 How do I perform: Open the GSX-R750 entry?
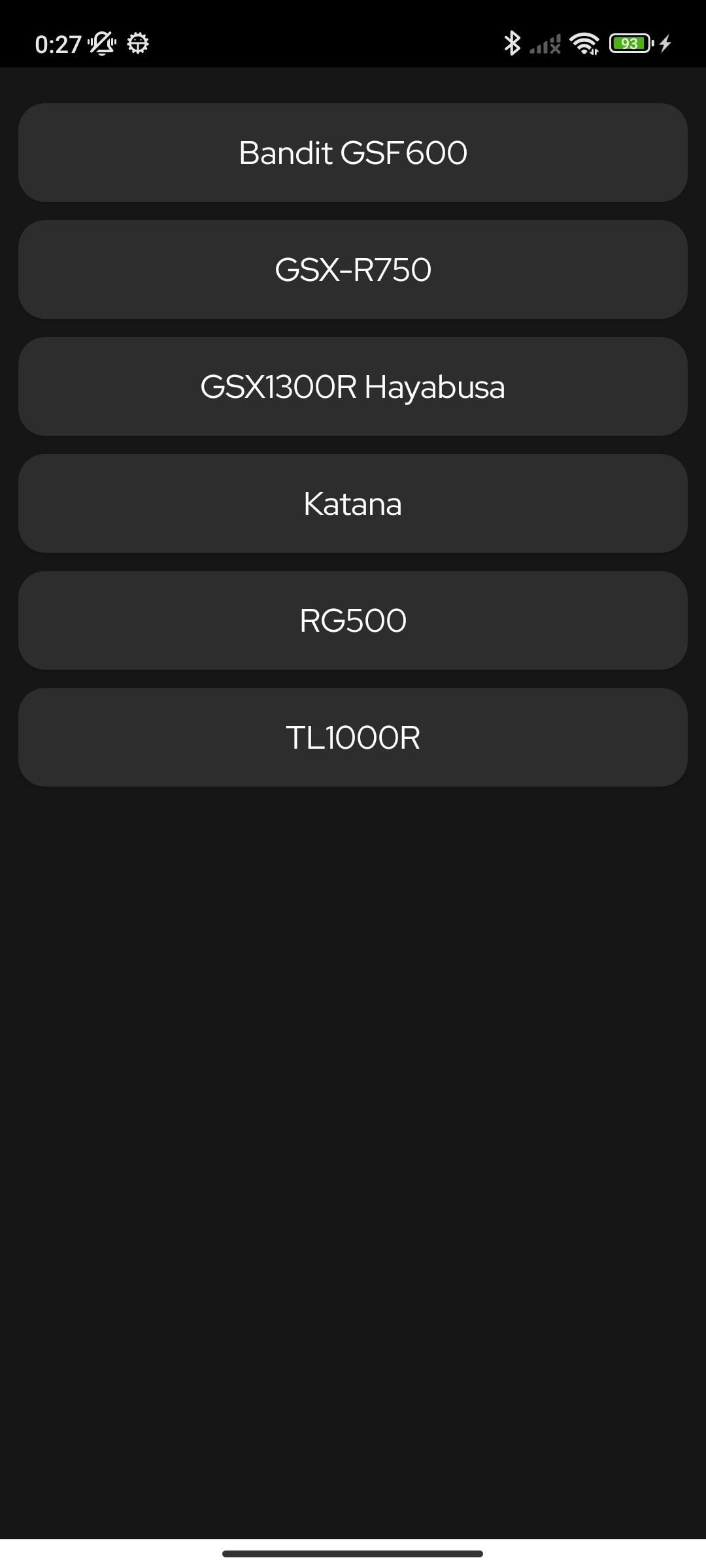point(353,269)
